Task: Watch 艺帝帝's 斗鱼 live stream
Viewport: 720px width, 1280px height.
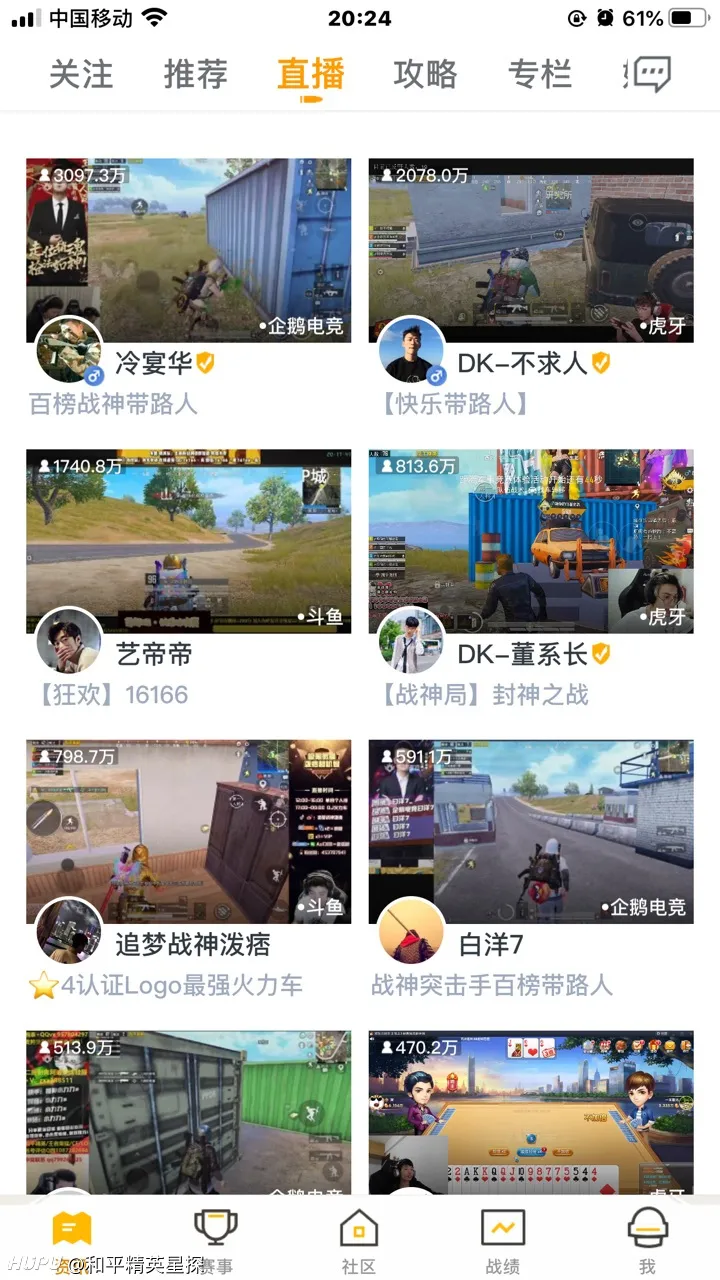Action: pyautogui.click(x=188, y=541)
